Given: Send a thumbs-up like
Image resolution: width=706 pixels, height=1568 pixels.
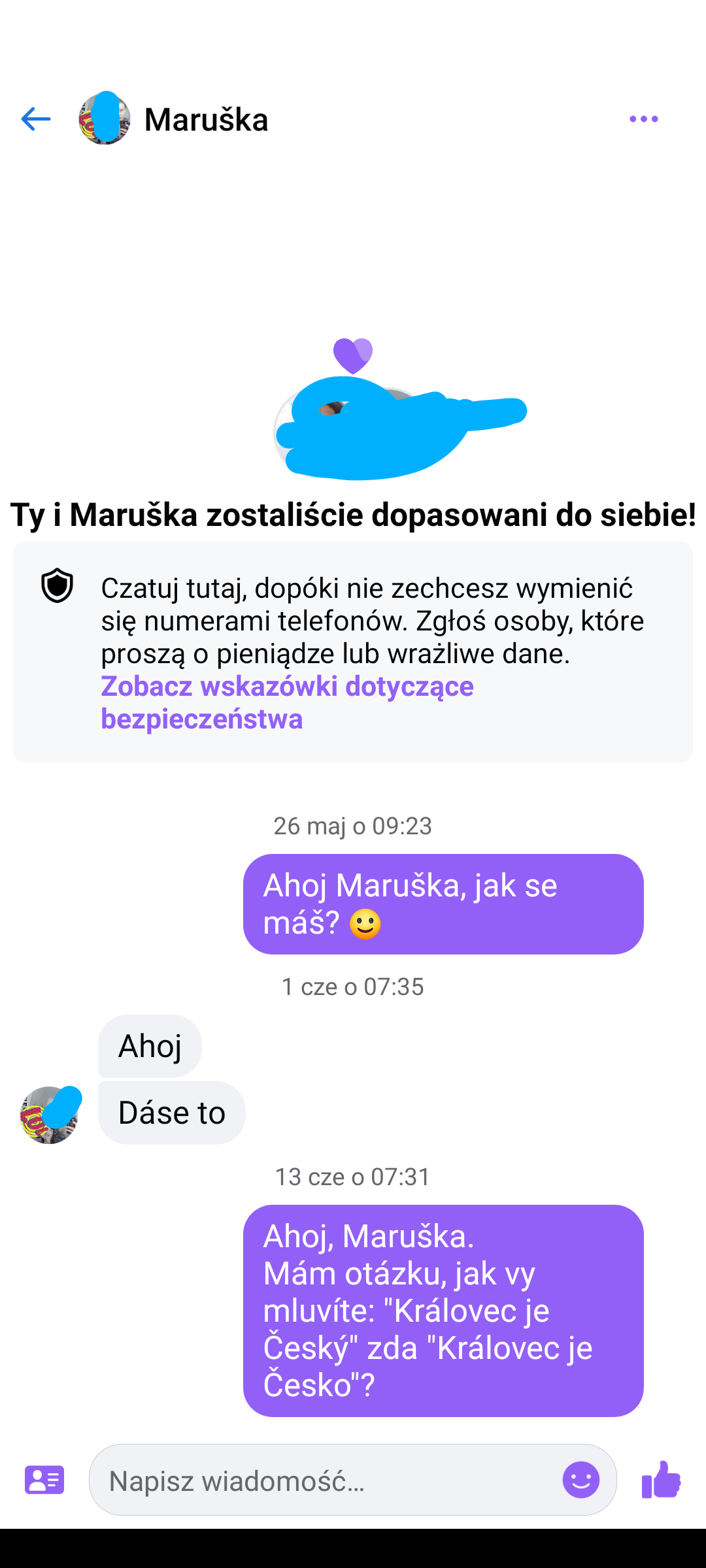Looking at the screenshot, I should [662, 1480].
